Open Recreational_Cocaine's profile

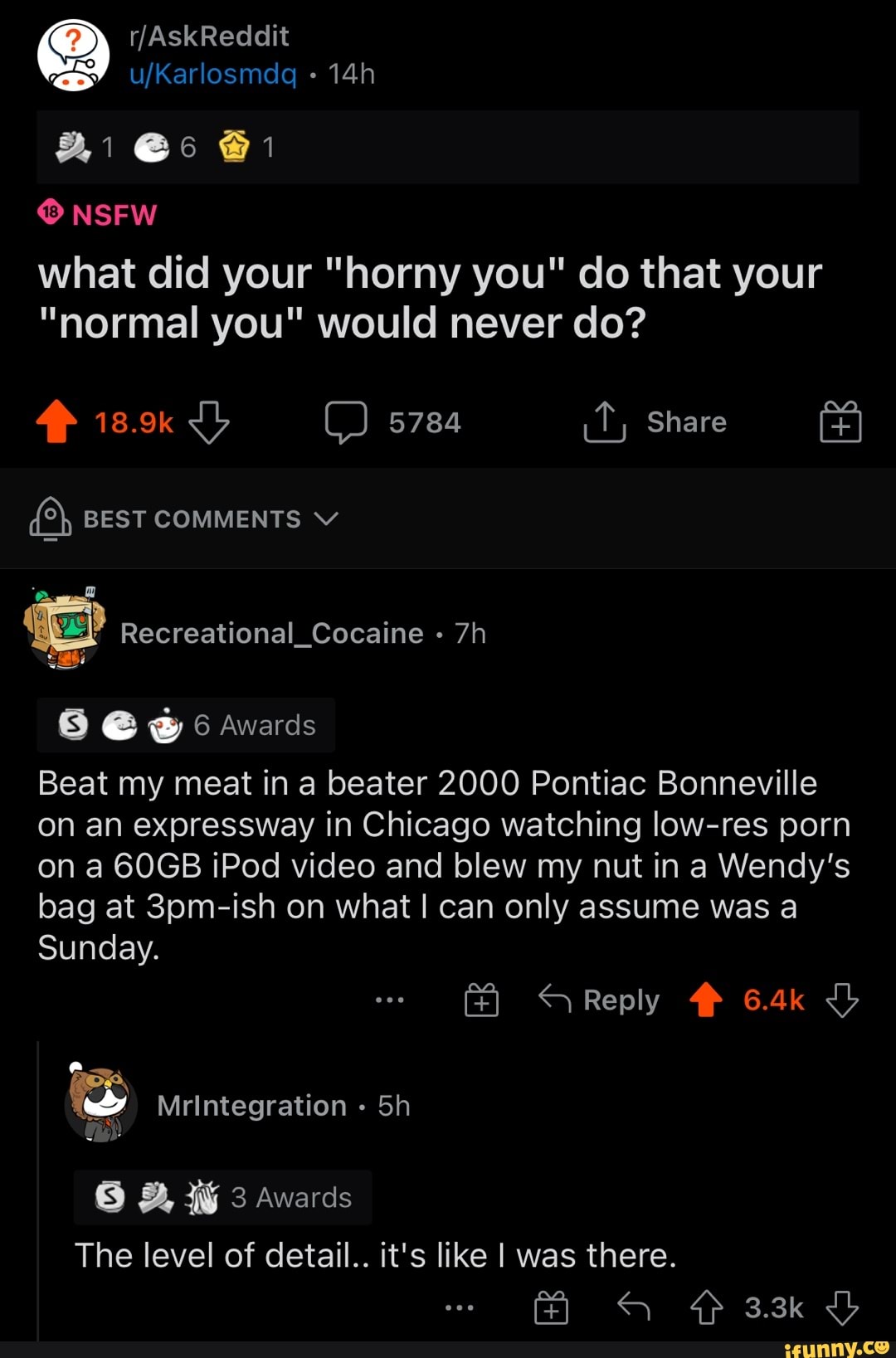[x=271, y=634]
